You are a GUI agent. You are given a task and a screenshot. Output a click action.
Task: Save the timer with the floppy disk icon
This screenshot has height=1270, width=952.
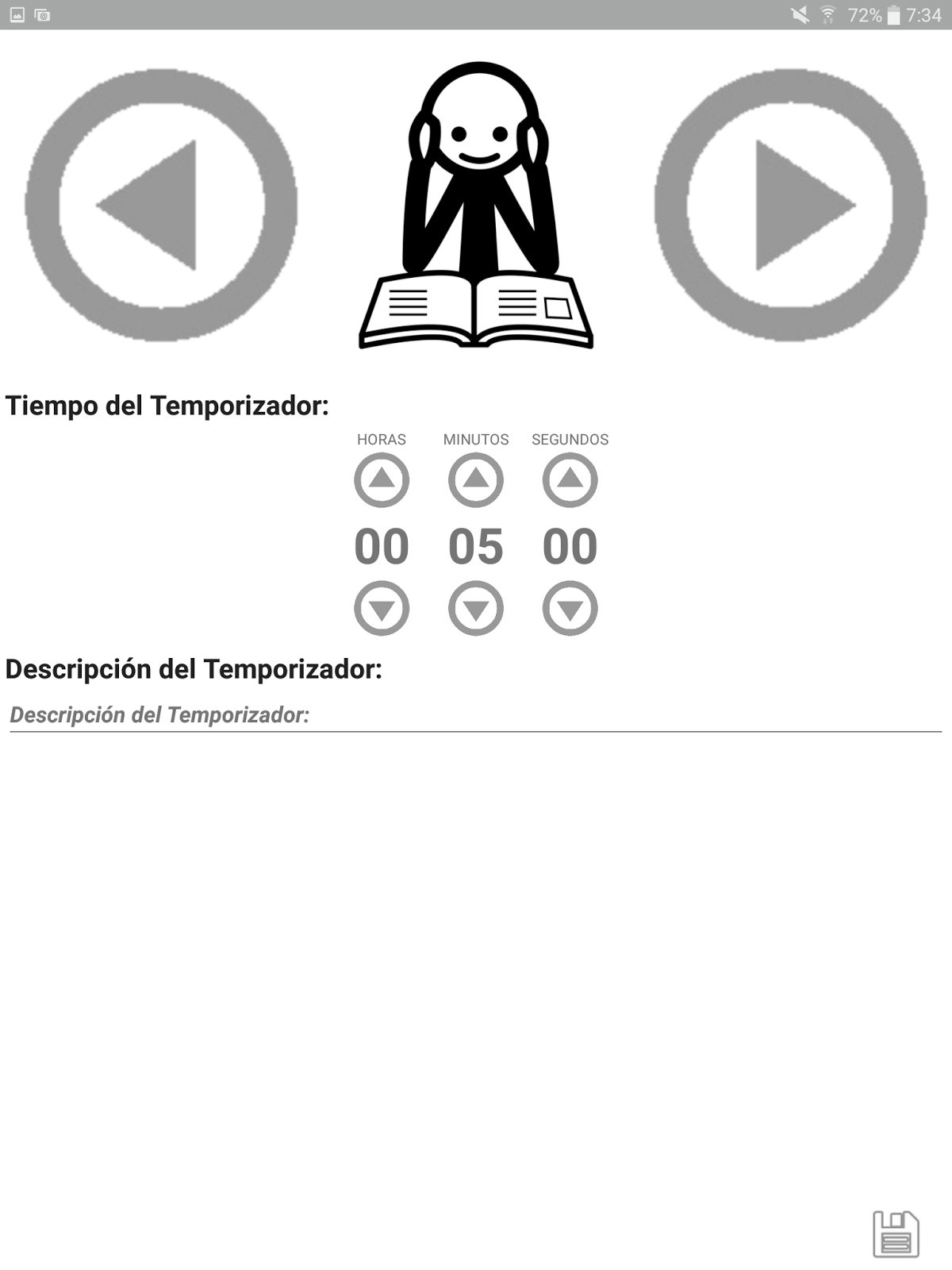(896, 1233)
